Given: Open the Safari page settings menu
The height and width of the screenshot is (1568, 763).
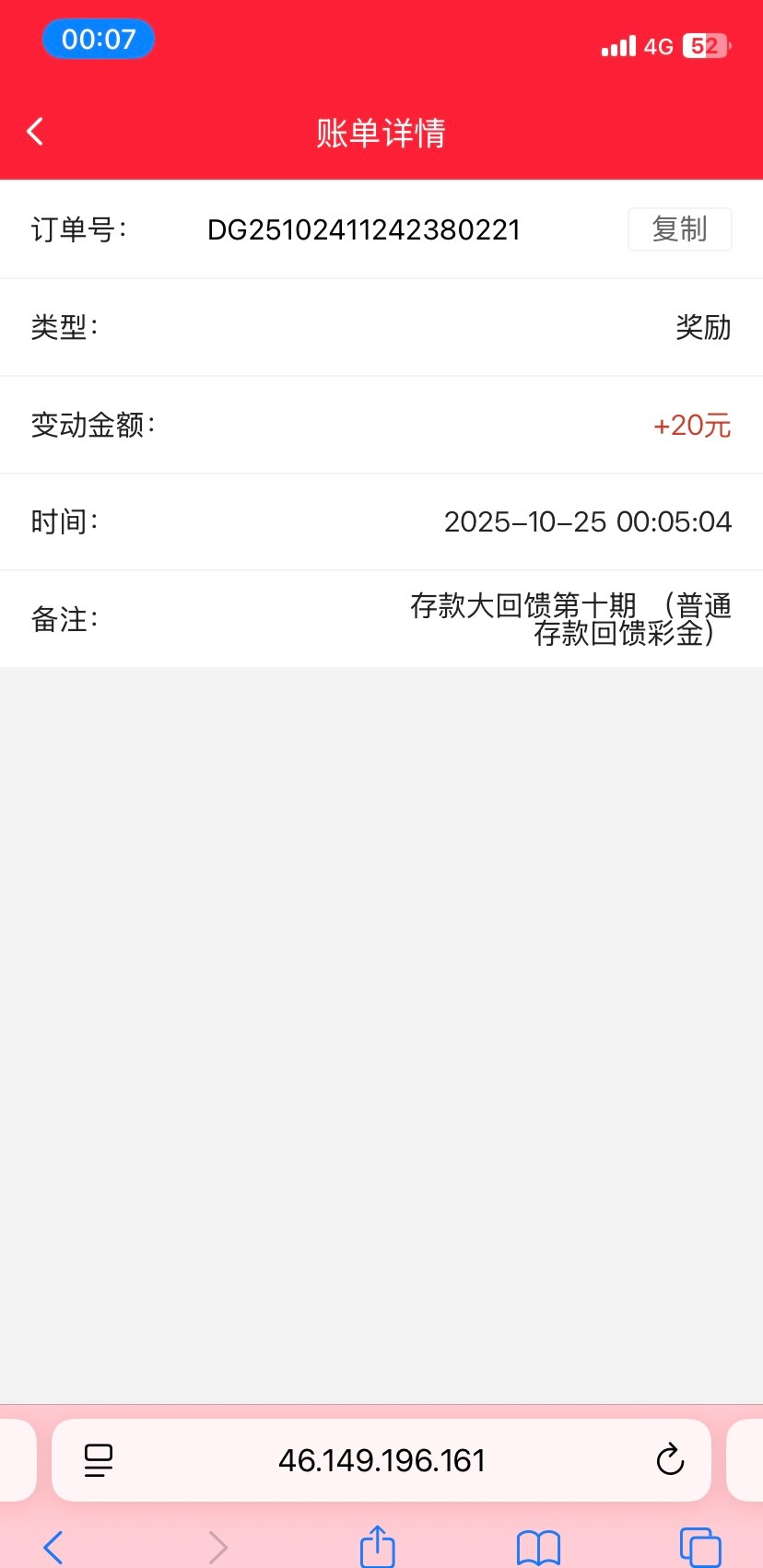Looking at the screenshot, I should click(x=99, y=1460).
